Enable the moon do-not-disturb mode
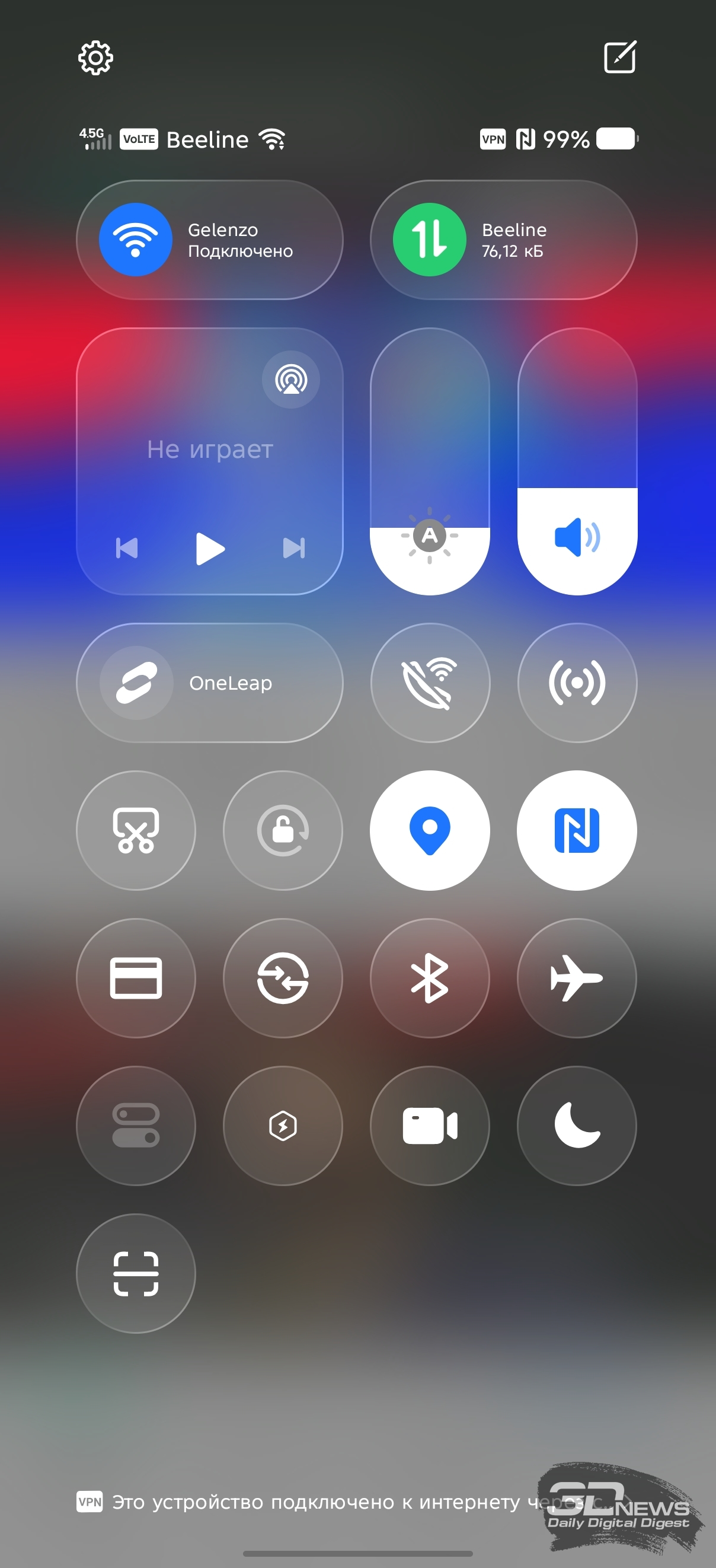 (577, 1126)
